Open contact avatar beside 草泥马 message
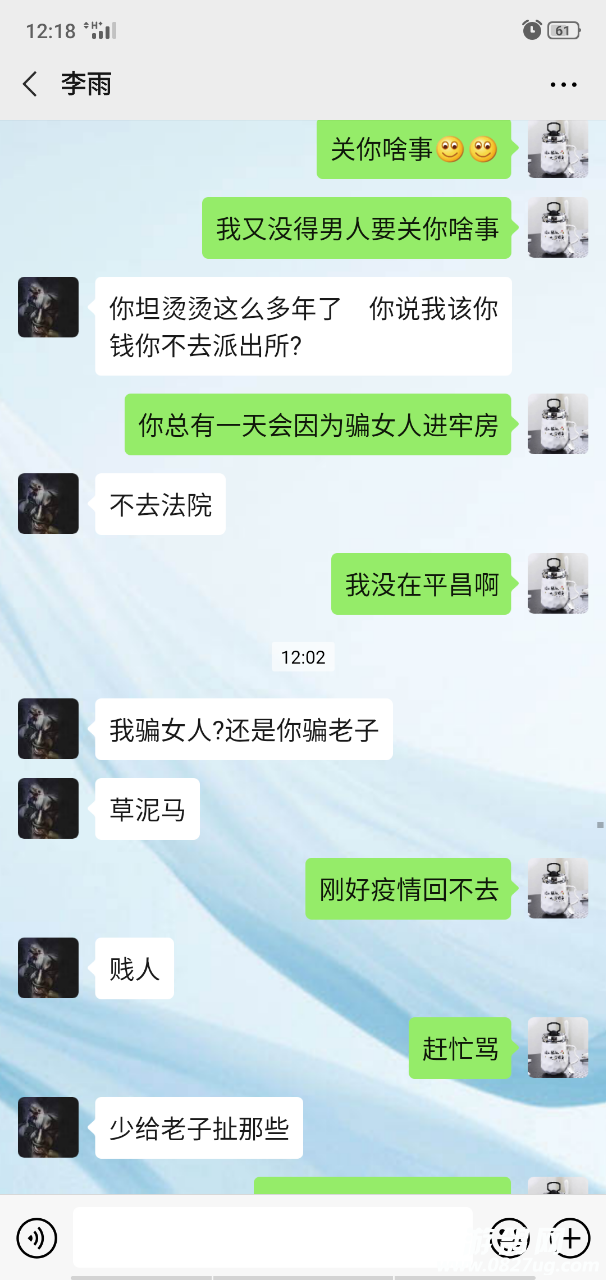Screen dimensions: 606x1280 coord(48,808)
